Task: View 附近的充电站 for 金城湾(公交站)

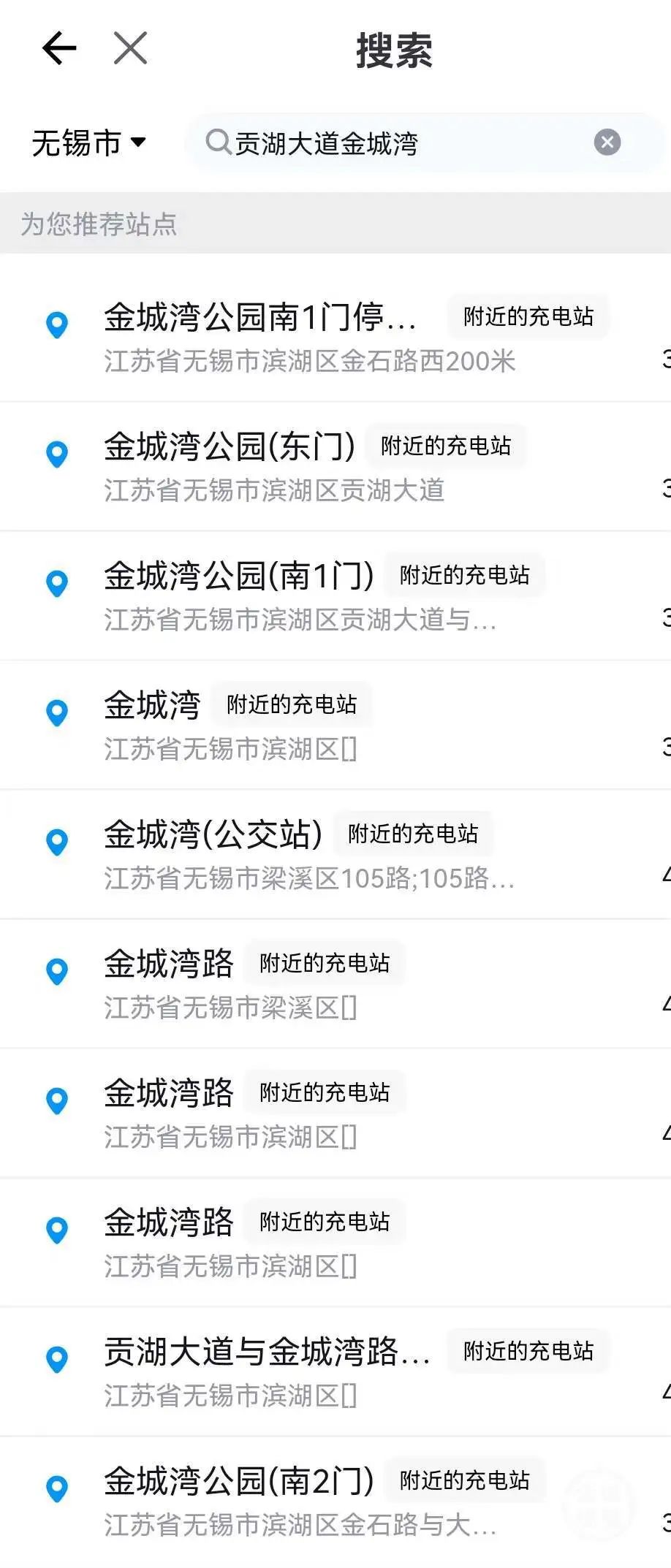Action: 413,834
